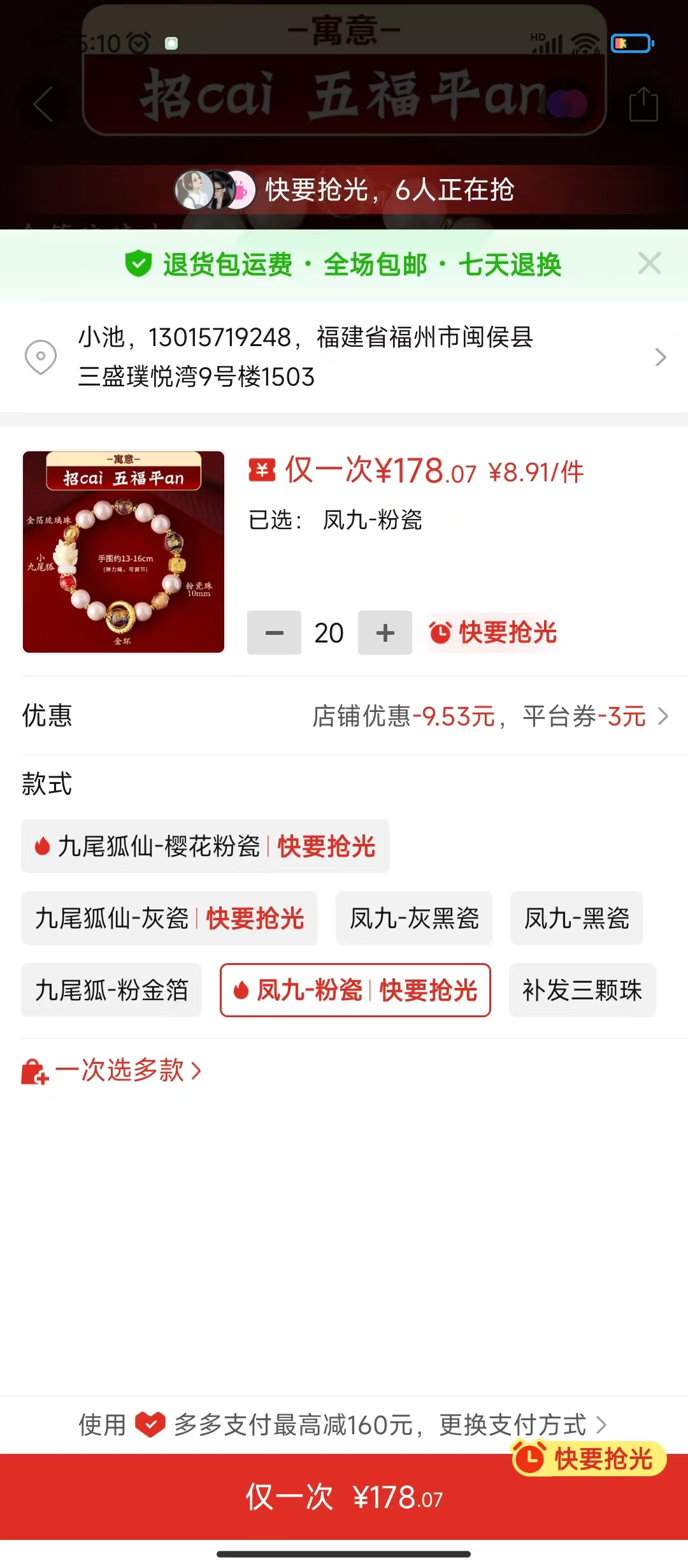Select the 凤九-黑瓷 style chip

tap(577, 918)
